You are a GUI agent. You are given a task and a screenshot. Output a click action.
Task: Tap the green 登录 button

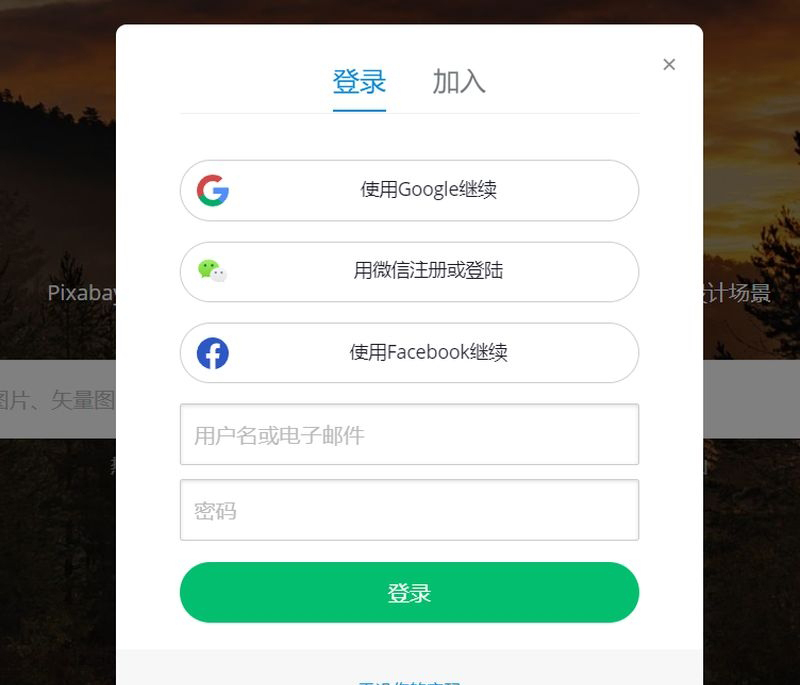(409, 592)
